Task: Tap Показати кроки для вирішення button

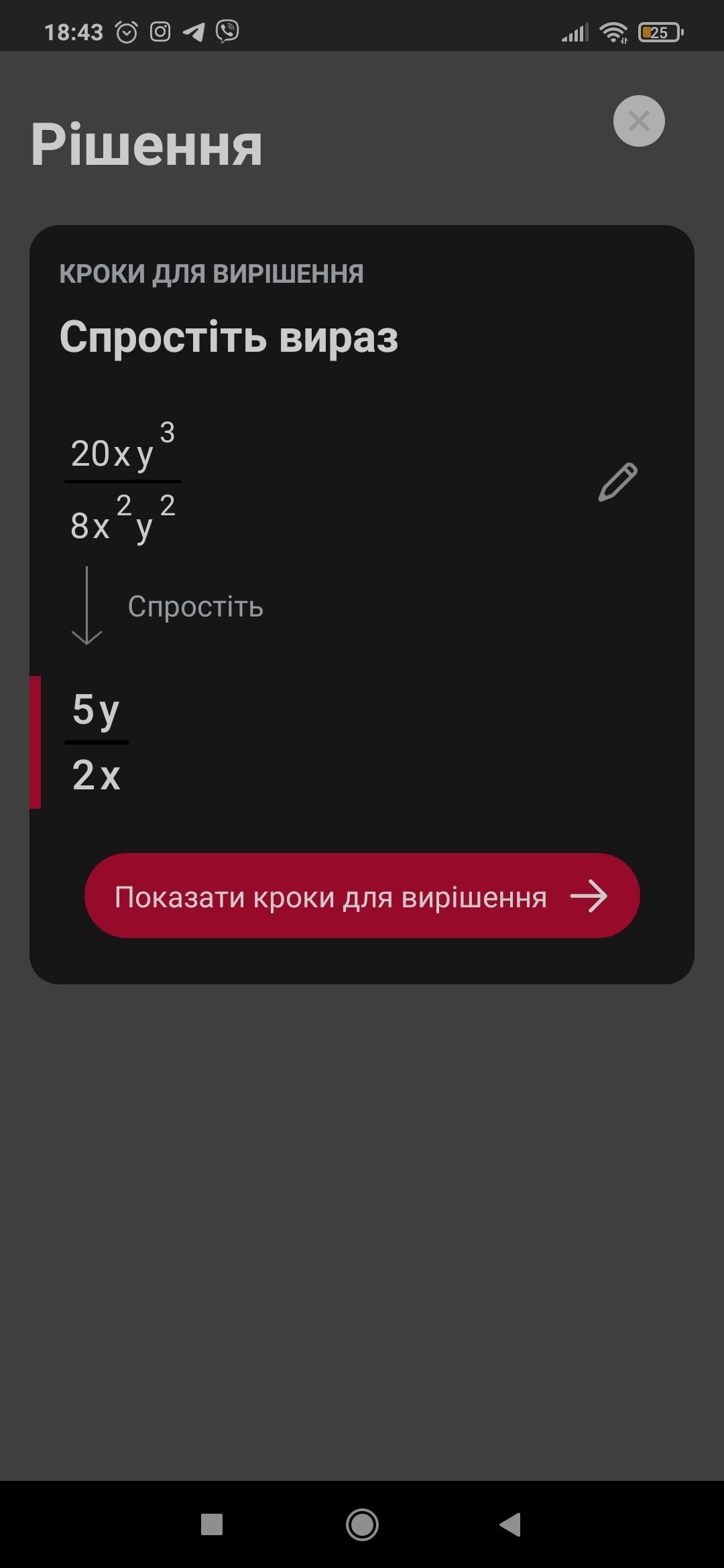Action: 362,896
